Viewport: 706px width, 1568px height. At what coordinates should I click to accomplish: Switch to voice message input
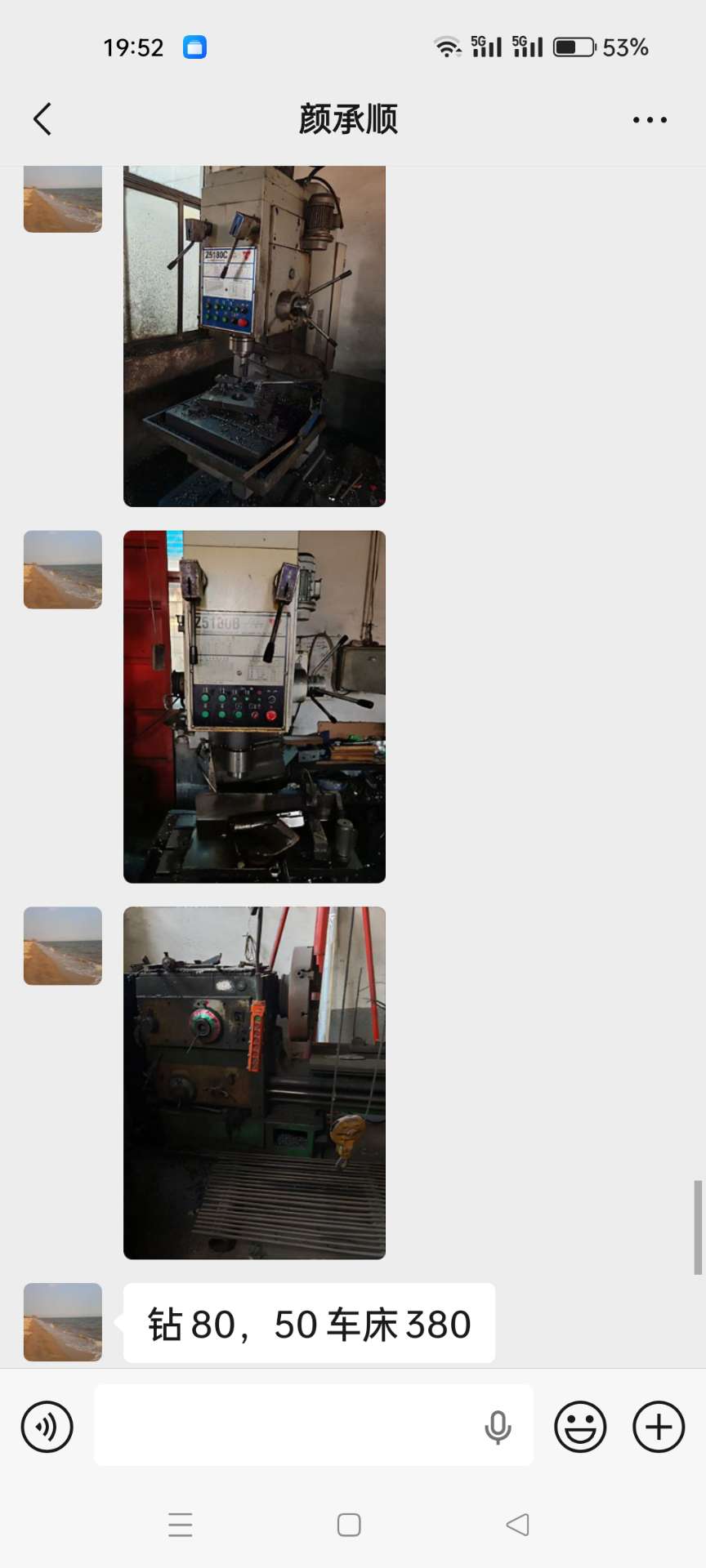[47, 1427]
